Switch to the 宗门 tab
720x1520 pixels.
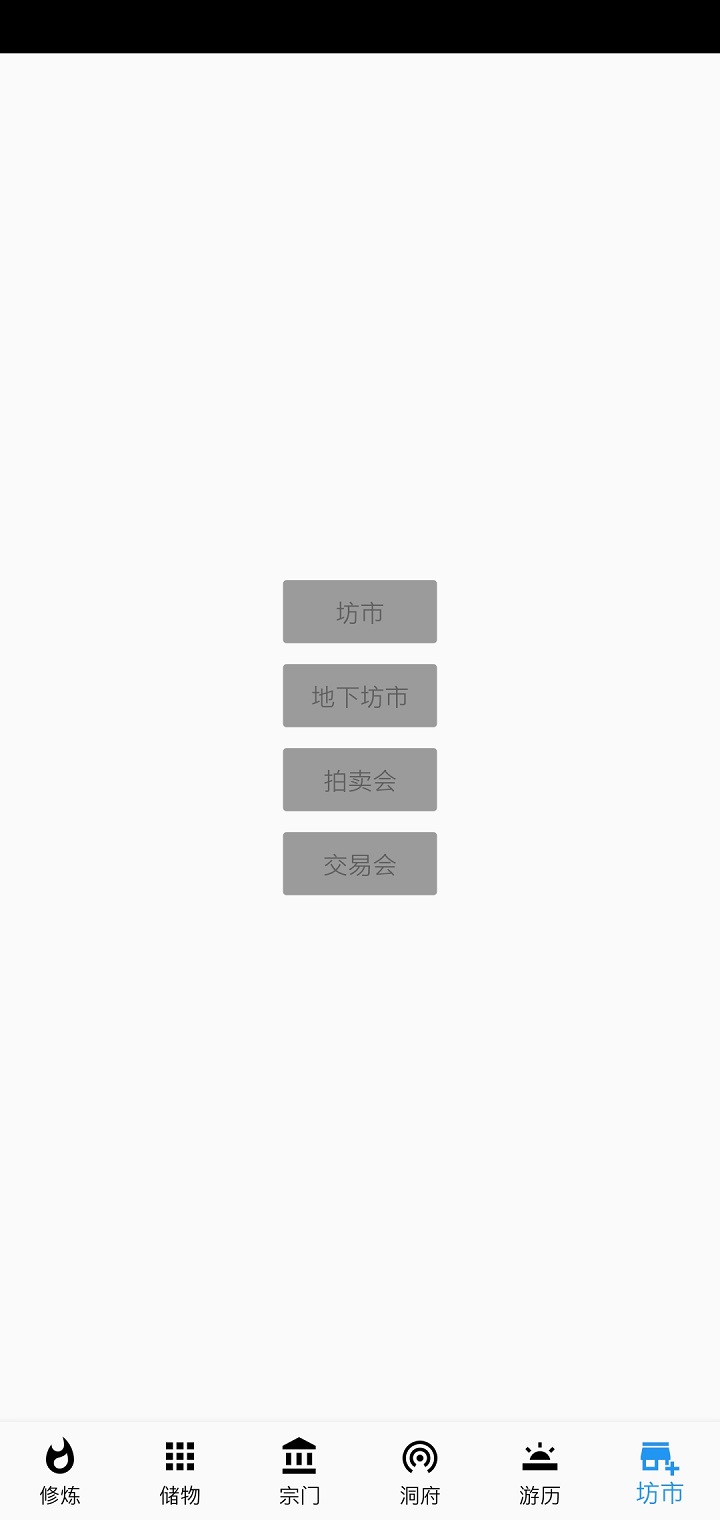tap(300, 1471)
